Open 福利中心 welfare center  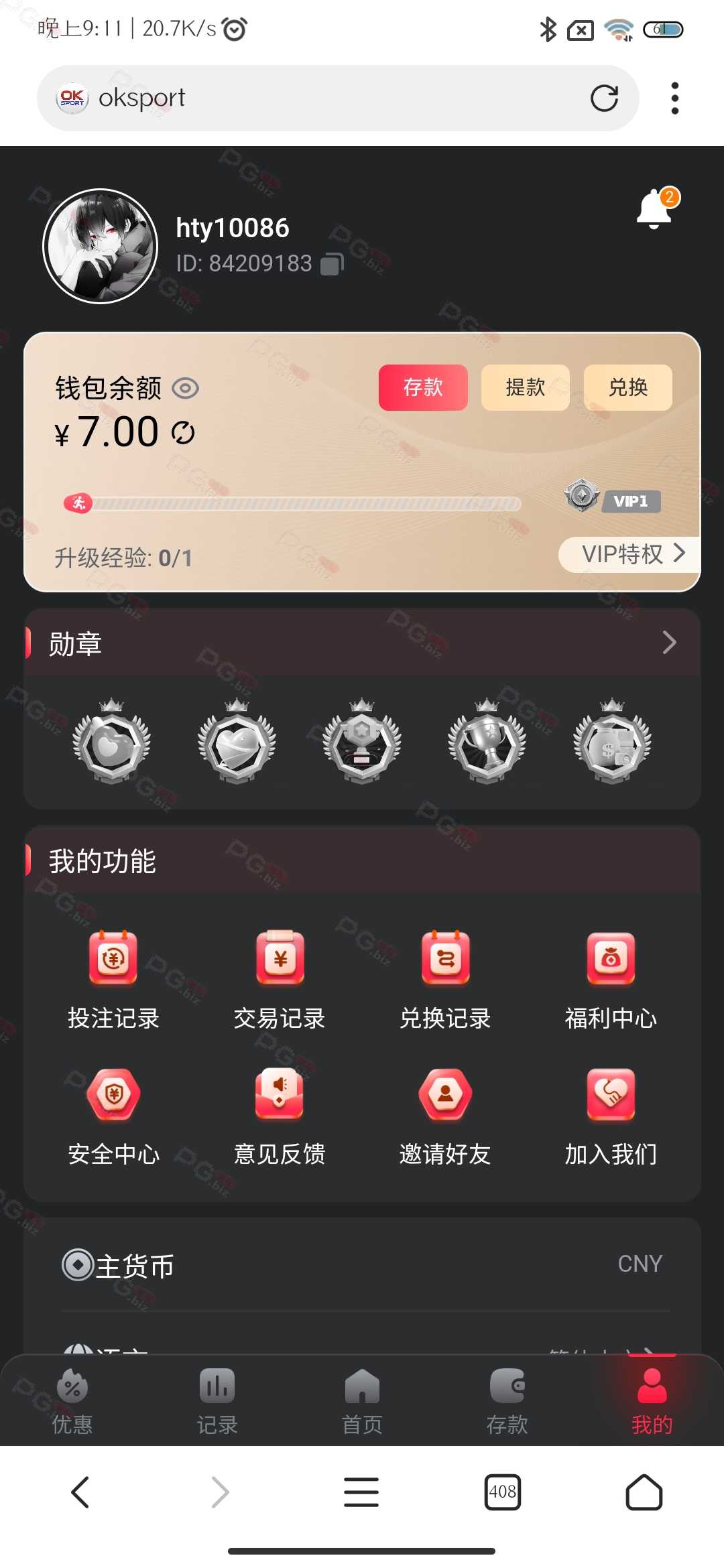(x=611, y=979)
